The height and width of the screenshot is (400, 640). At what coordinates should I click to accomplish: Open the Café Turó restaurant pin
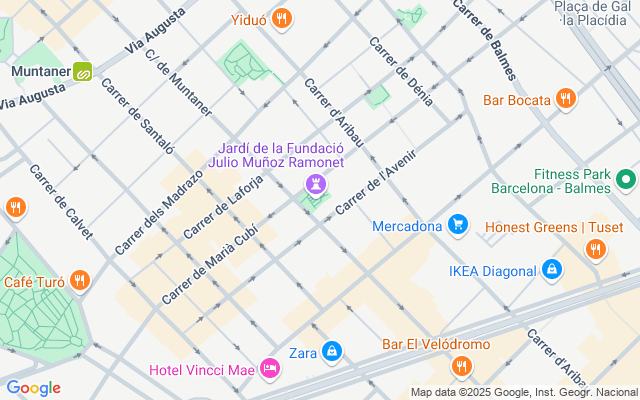79,281
